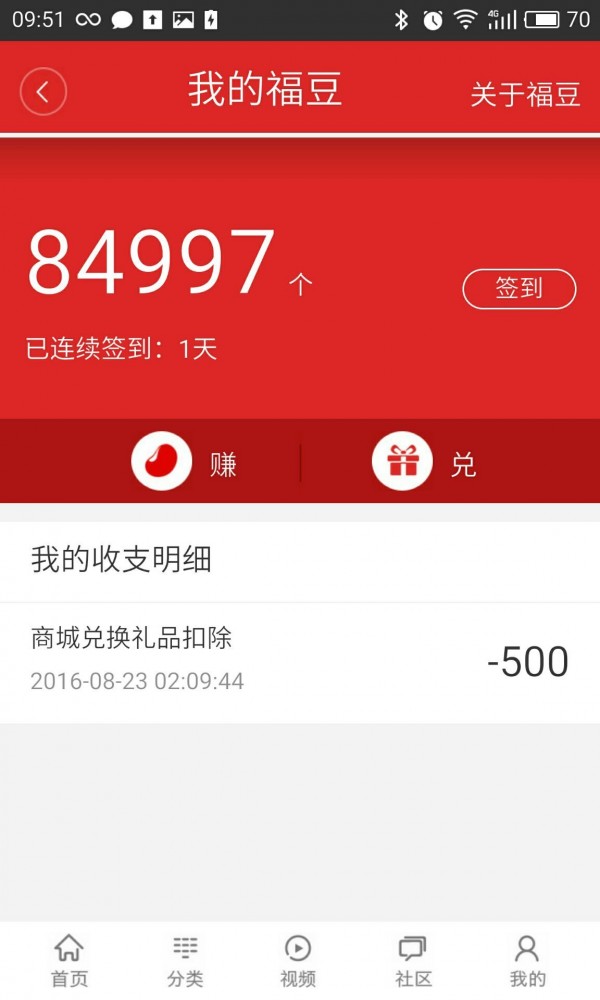Open the 关于福豆 link
The image size is (600, 1000).
[x=525, y=94]
